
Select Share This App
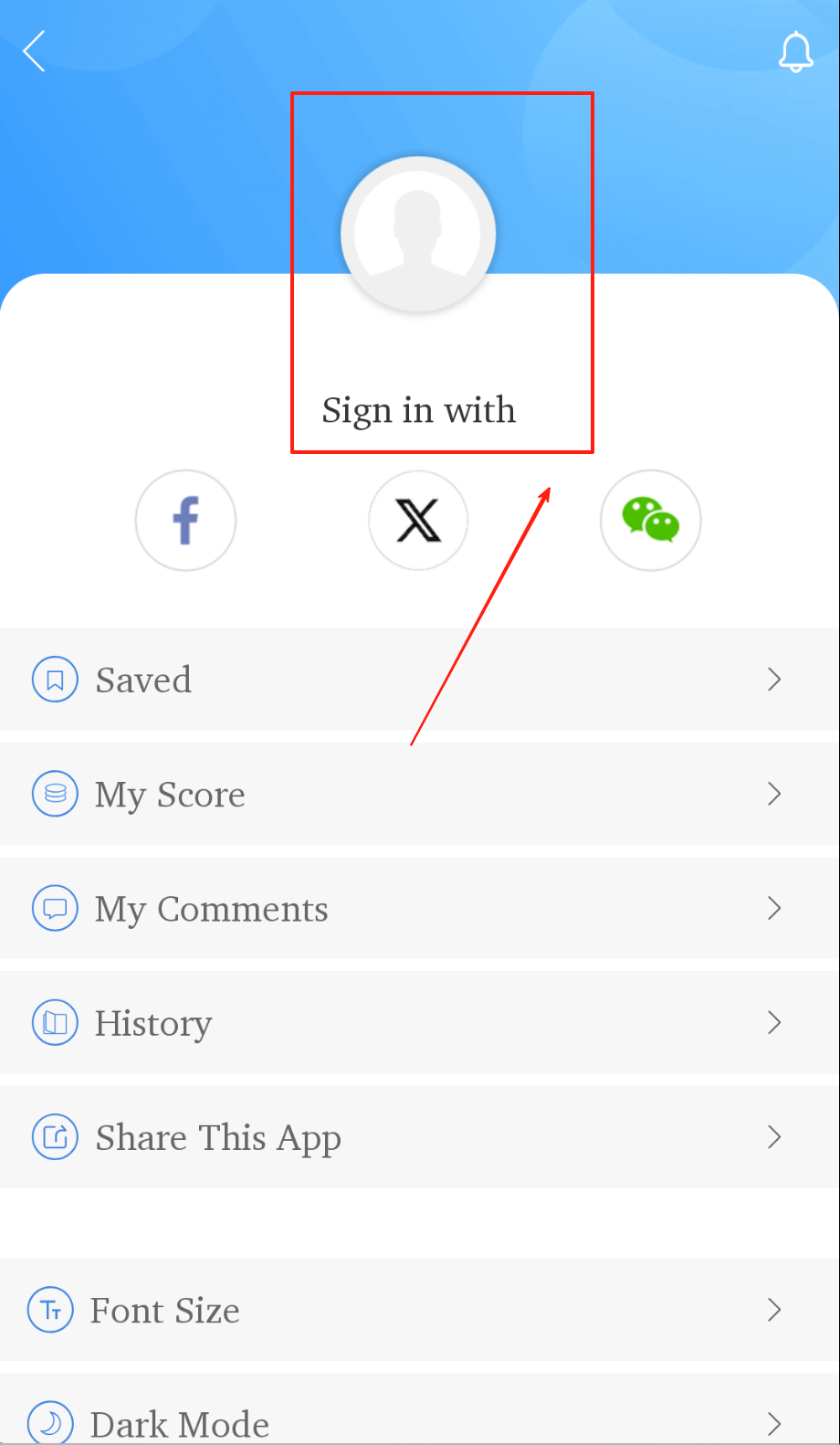(419, 1137)
